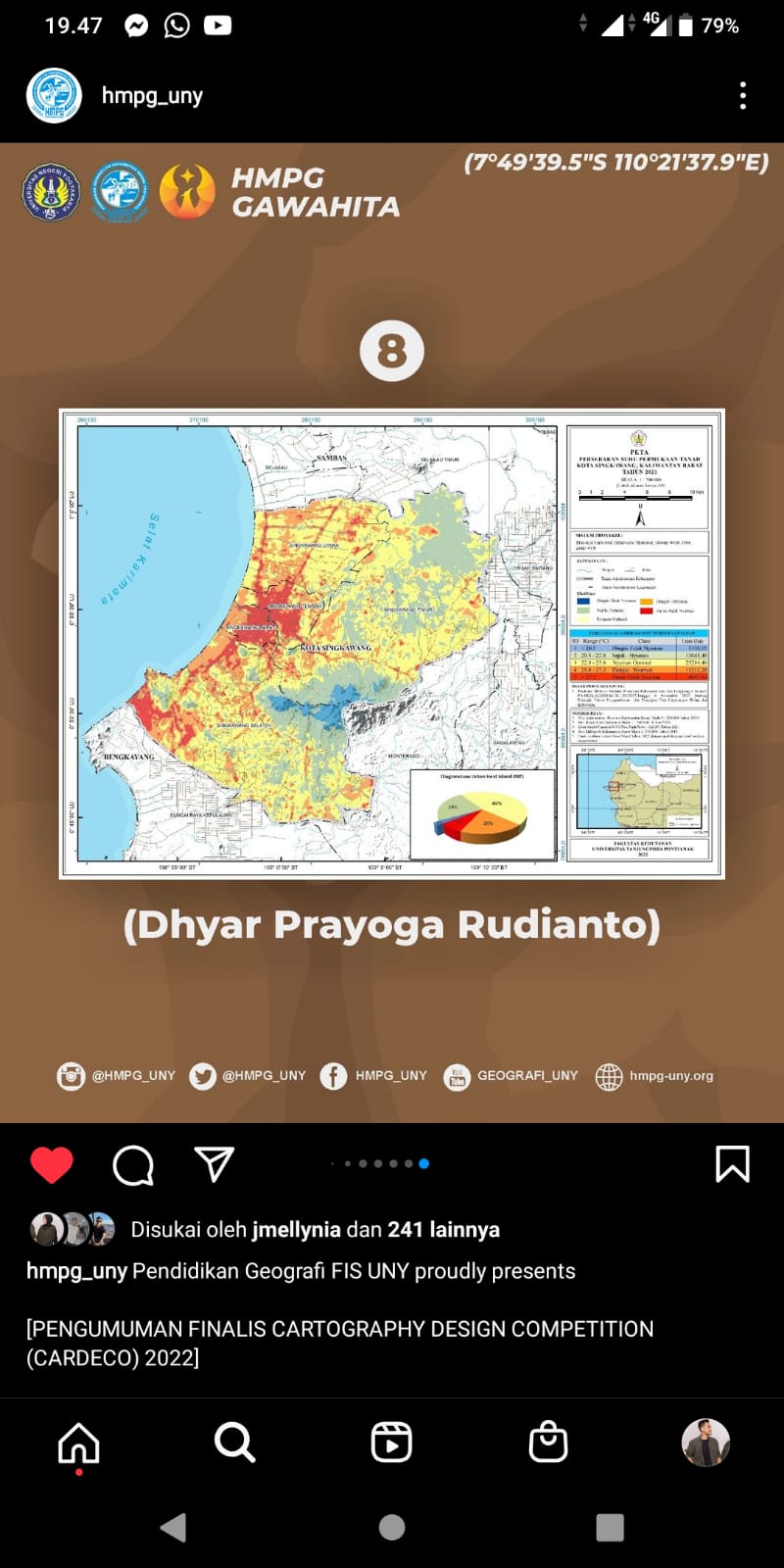
Task: Switch to the Reels tab
Action: coord(392,1443)
